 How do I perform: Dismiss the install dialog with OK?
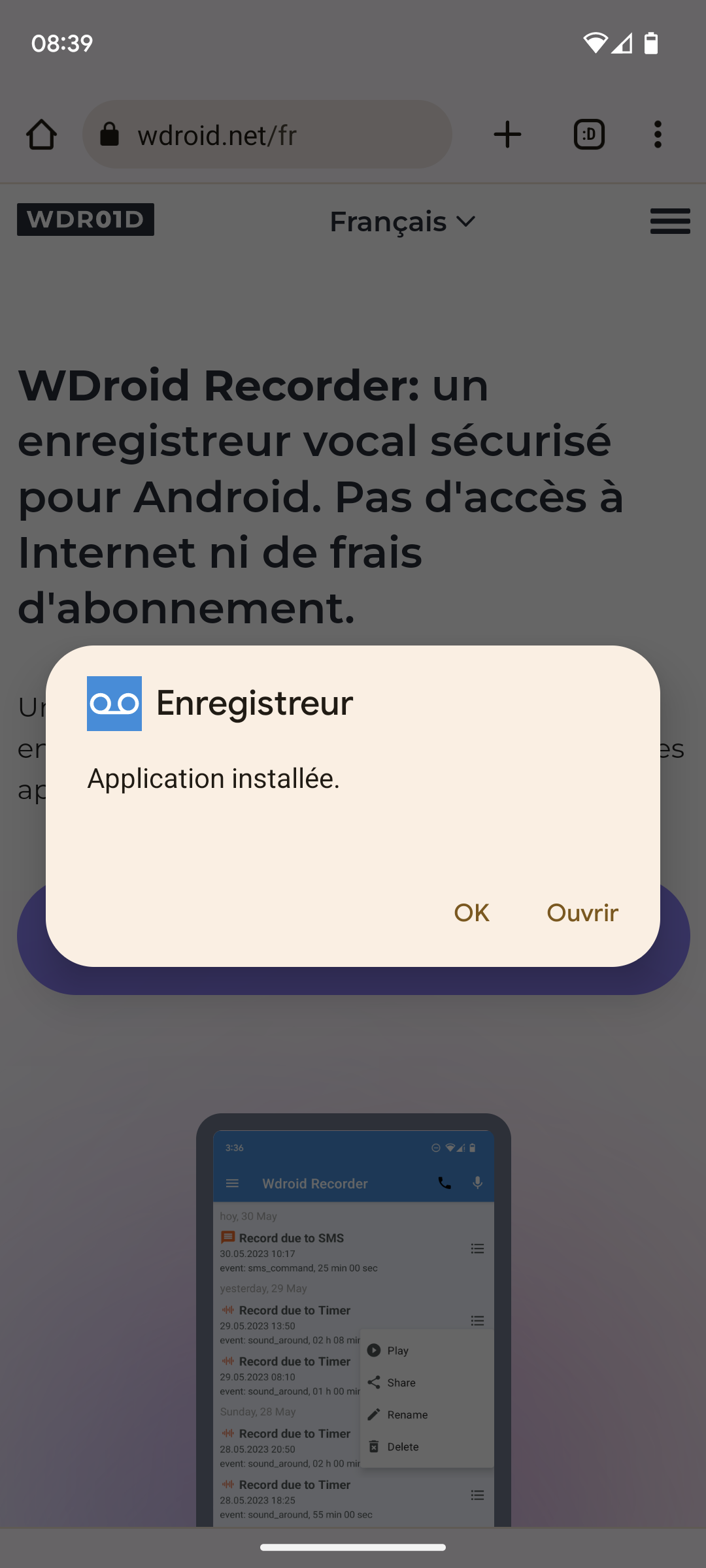[x=471, y=913]
